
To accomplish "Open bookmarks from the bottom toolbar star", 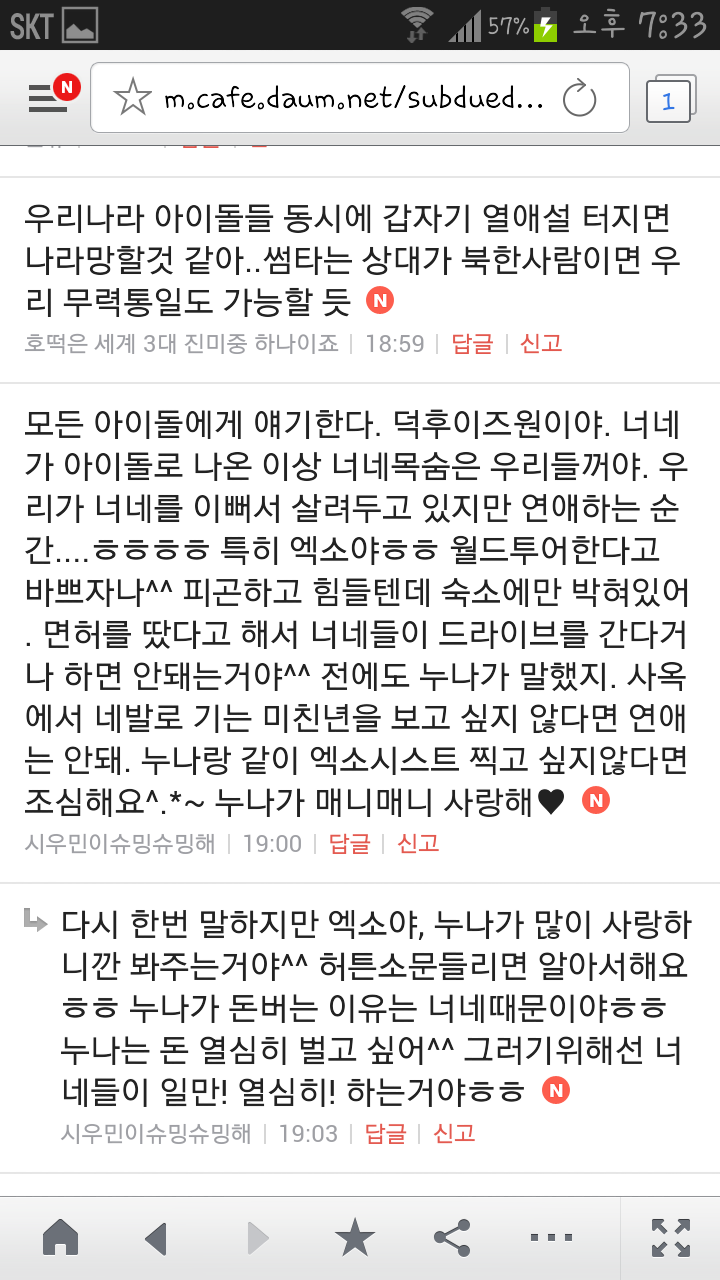I will (354, 1238).
